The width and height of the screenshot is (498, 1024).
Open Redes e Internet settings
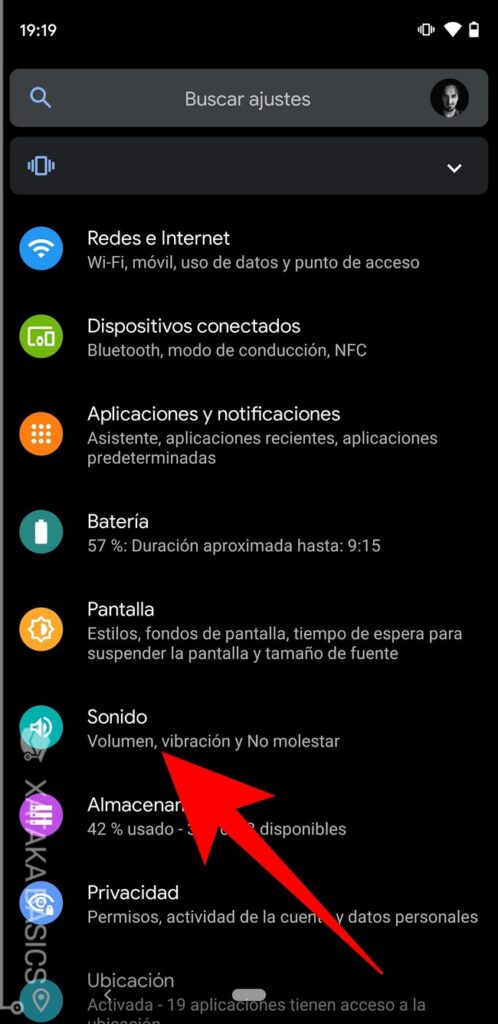click(x=249, y=249)
